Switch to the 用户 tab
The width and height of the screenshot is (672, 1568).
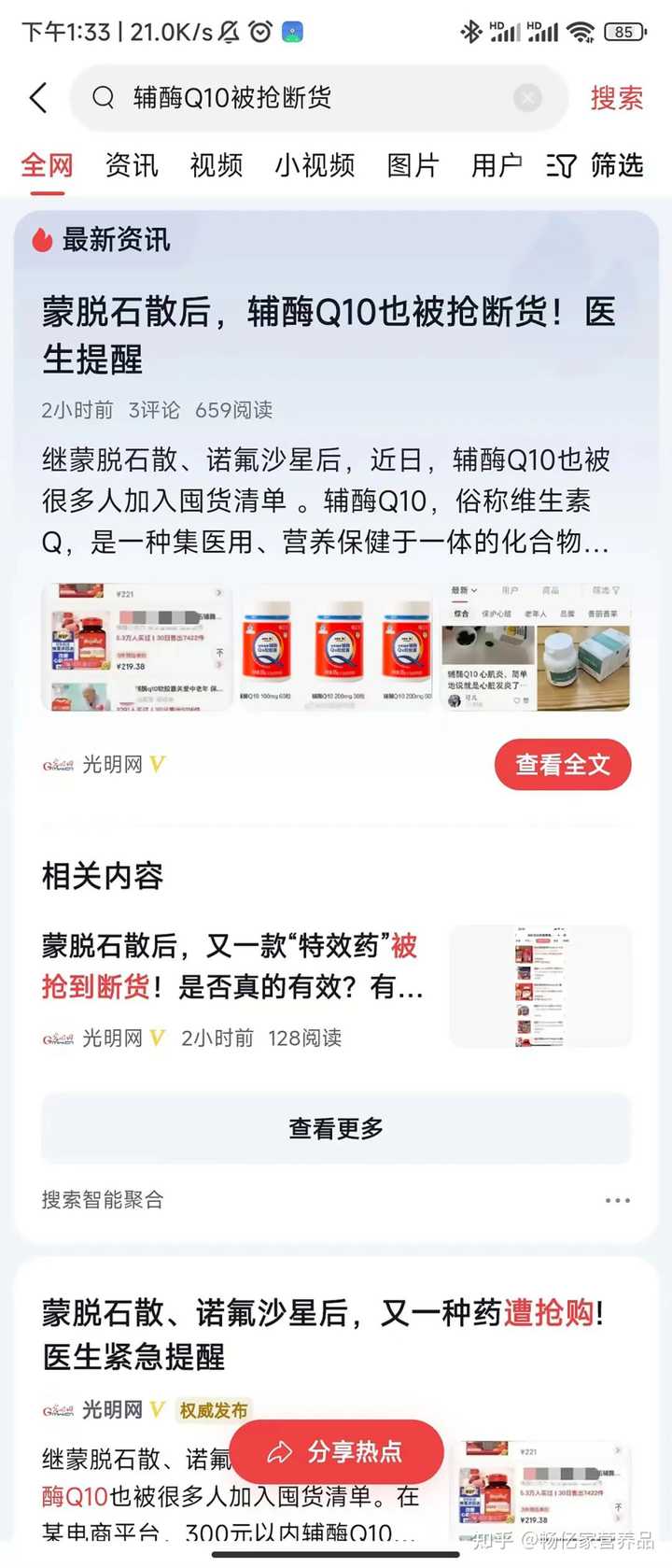click(x=496, y=166)
